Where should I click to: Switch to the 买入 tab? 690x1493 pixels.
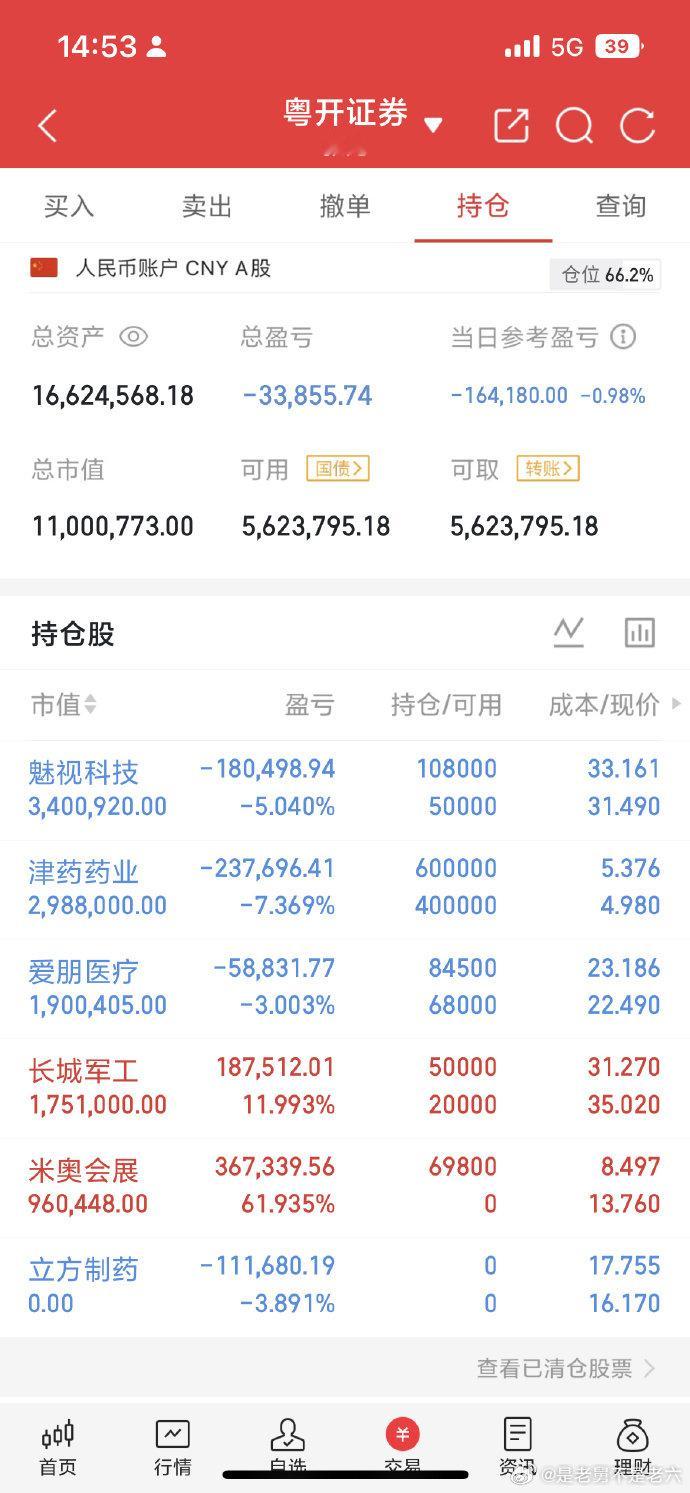(69, 206)
